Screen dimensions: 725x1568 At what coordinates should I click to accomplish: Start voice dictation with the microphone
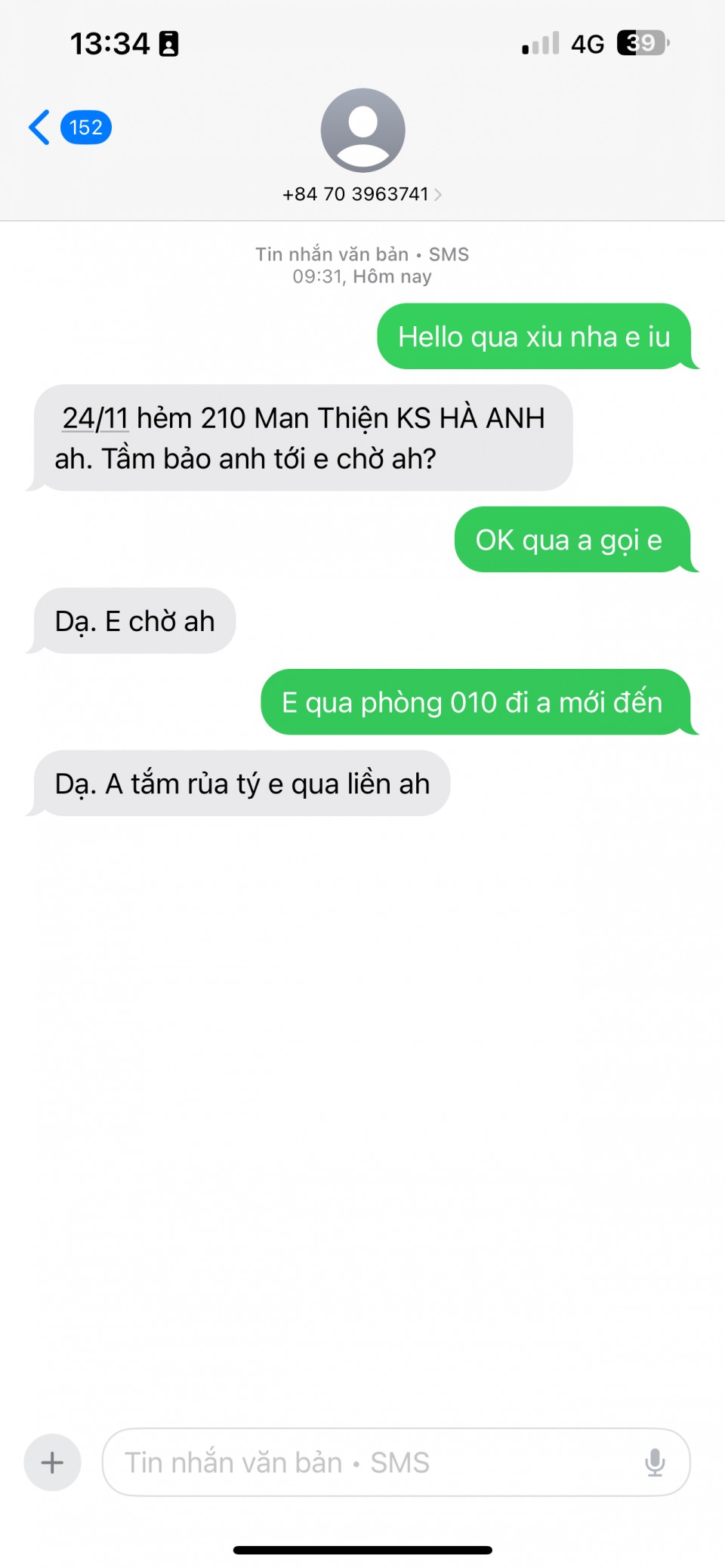tap(655, 1462)
